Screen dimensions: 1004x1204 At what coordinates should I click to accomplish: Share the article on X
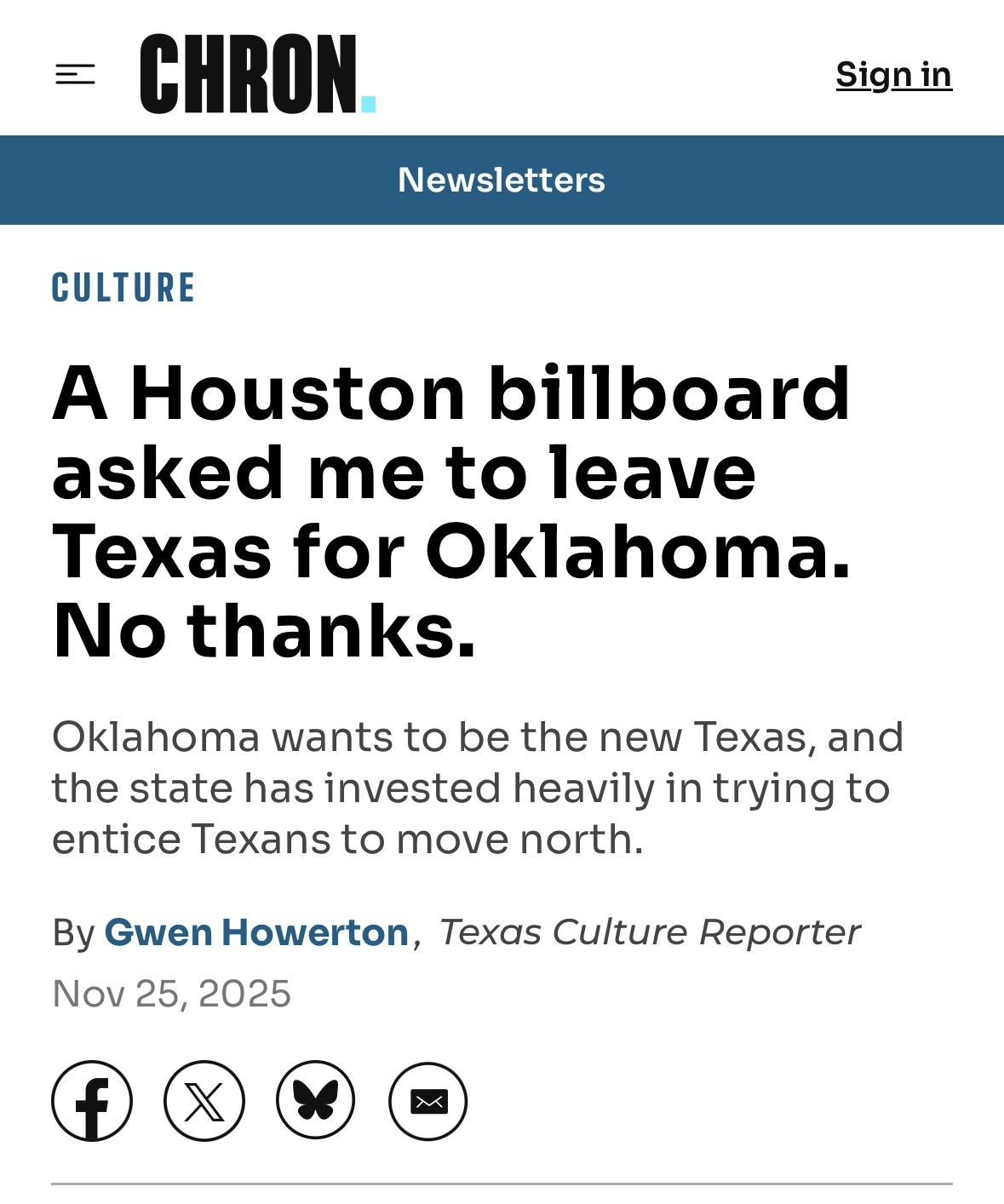204,1101
